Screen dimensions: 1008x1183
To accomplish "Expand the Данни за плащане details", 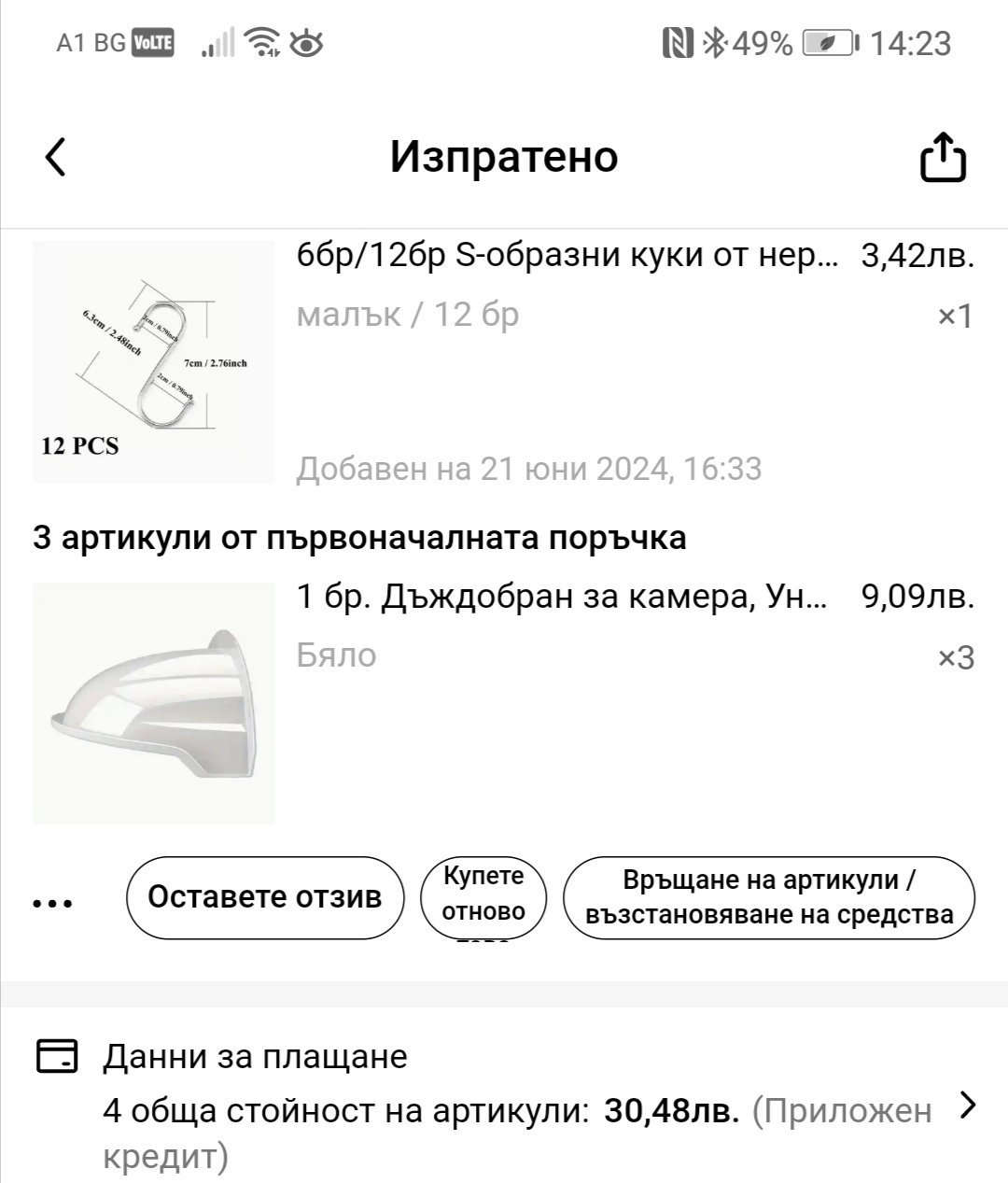I will (969, 1106).
